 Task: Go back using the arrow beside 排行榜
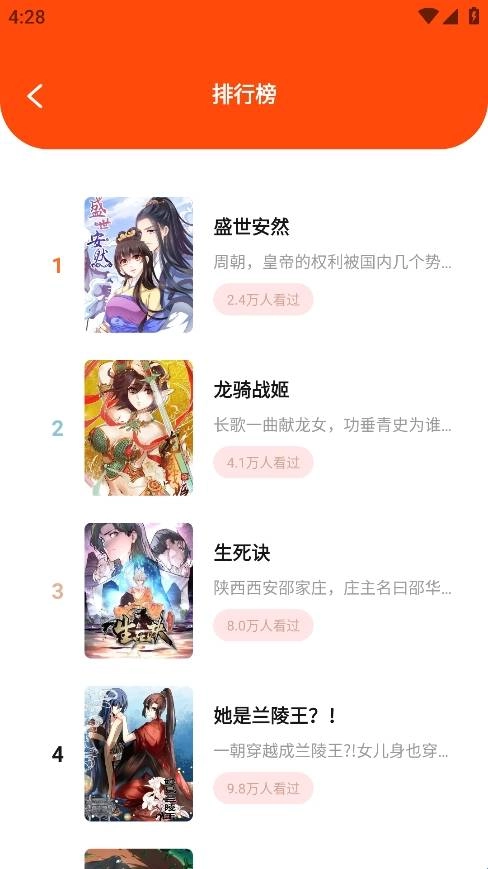point(34,96)
